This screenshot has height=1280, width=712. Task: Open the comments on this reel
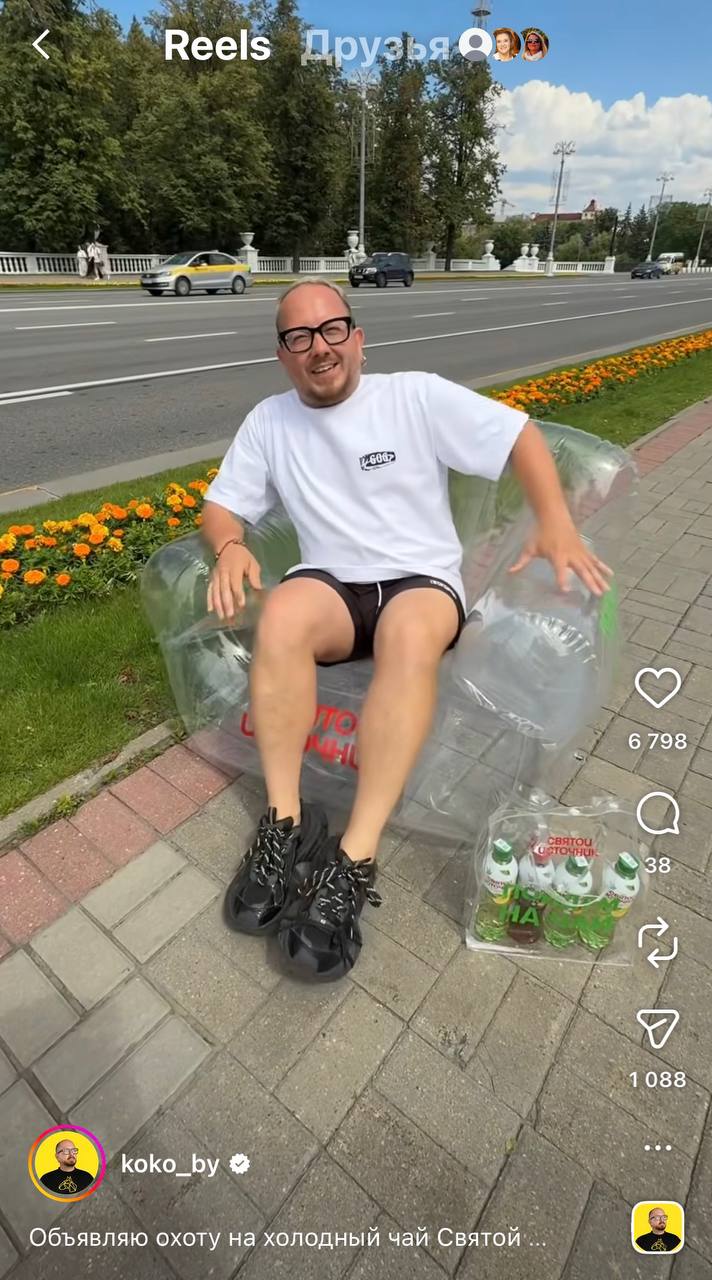[657, 814]
